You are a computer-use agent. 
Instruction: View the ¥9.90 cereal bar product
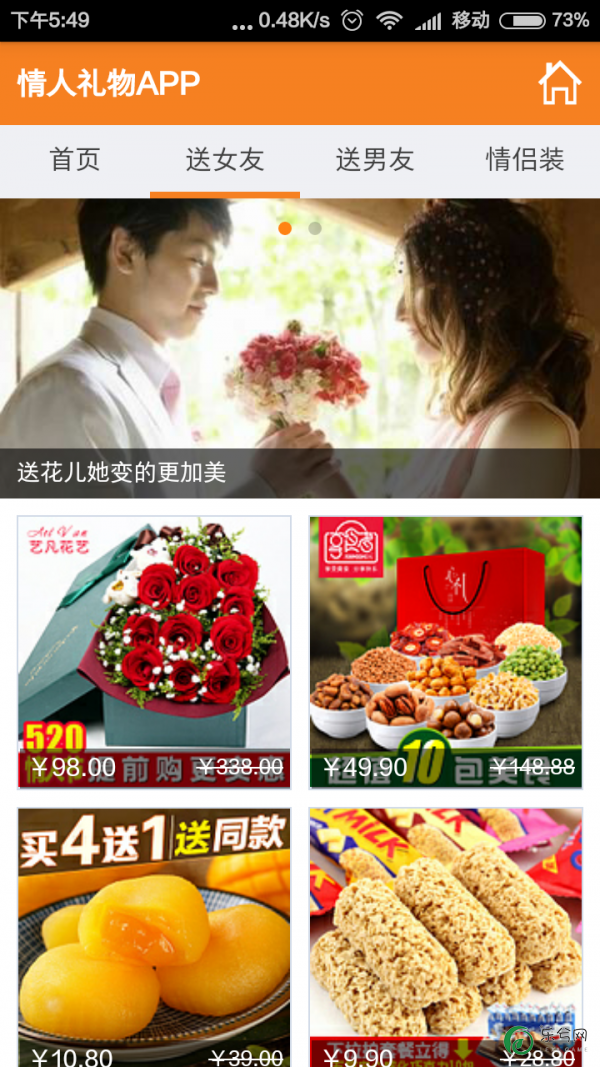pyautogui.click(x=446, y=935)
